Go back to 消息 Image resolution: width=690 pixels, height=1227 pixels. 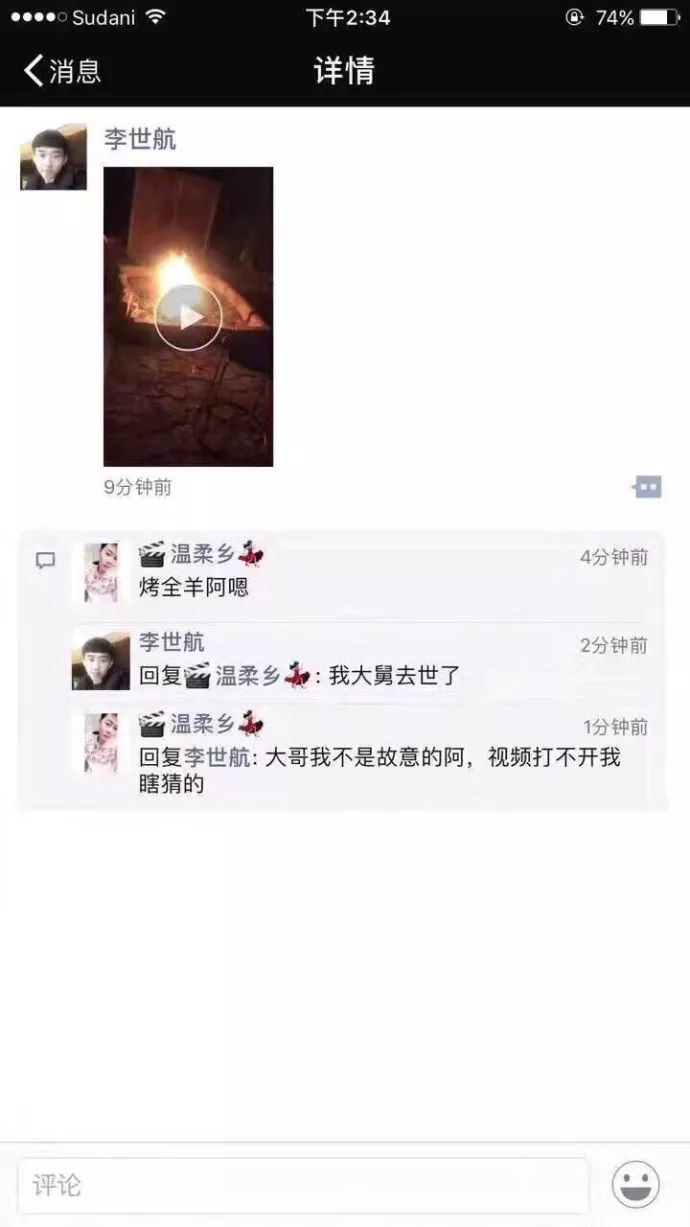(62, 70)
